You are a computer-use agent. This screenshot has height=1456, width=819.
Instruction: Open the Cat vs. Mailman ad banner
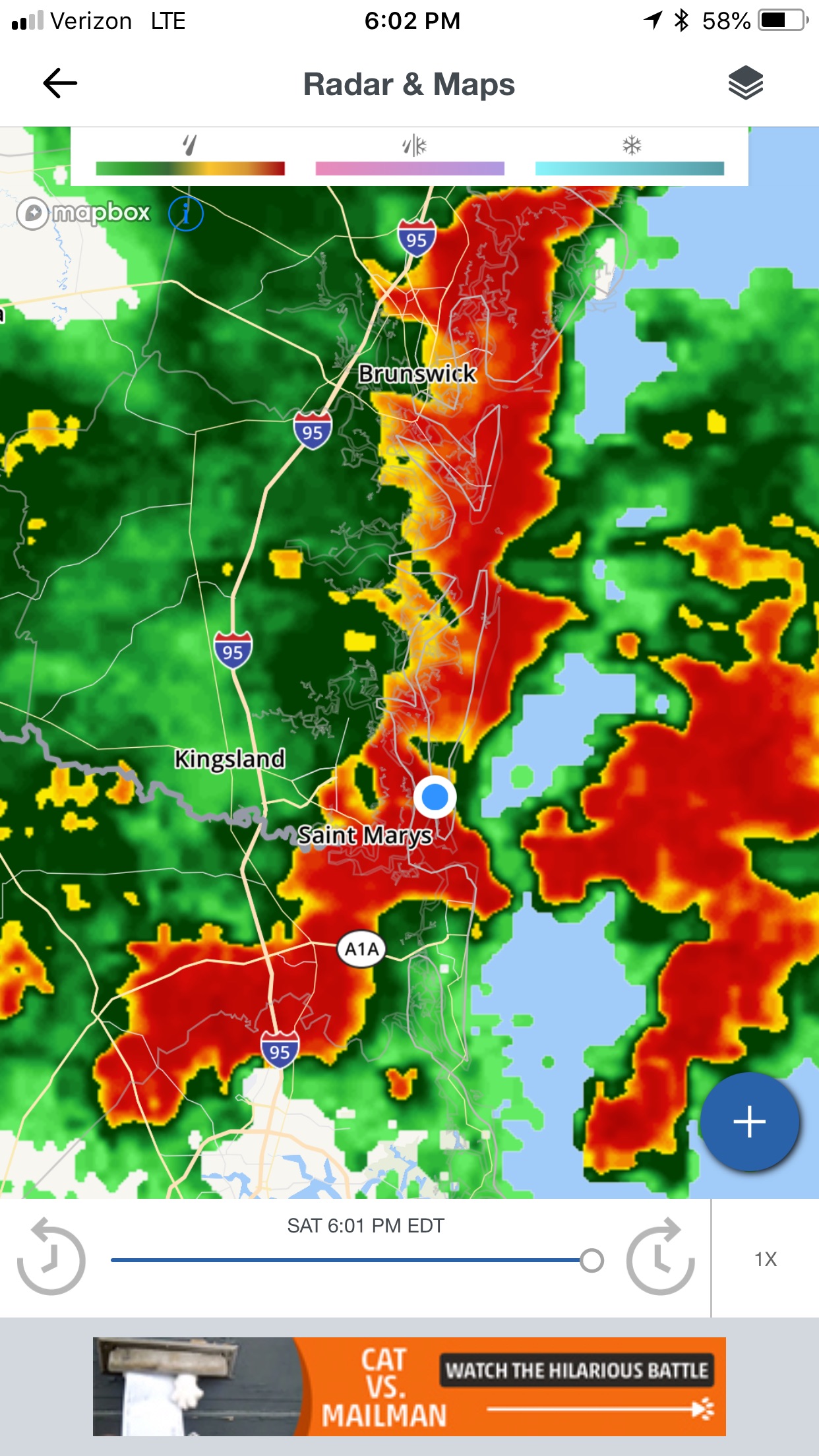click(409, 1386)
